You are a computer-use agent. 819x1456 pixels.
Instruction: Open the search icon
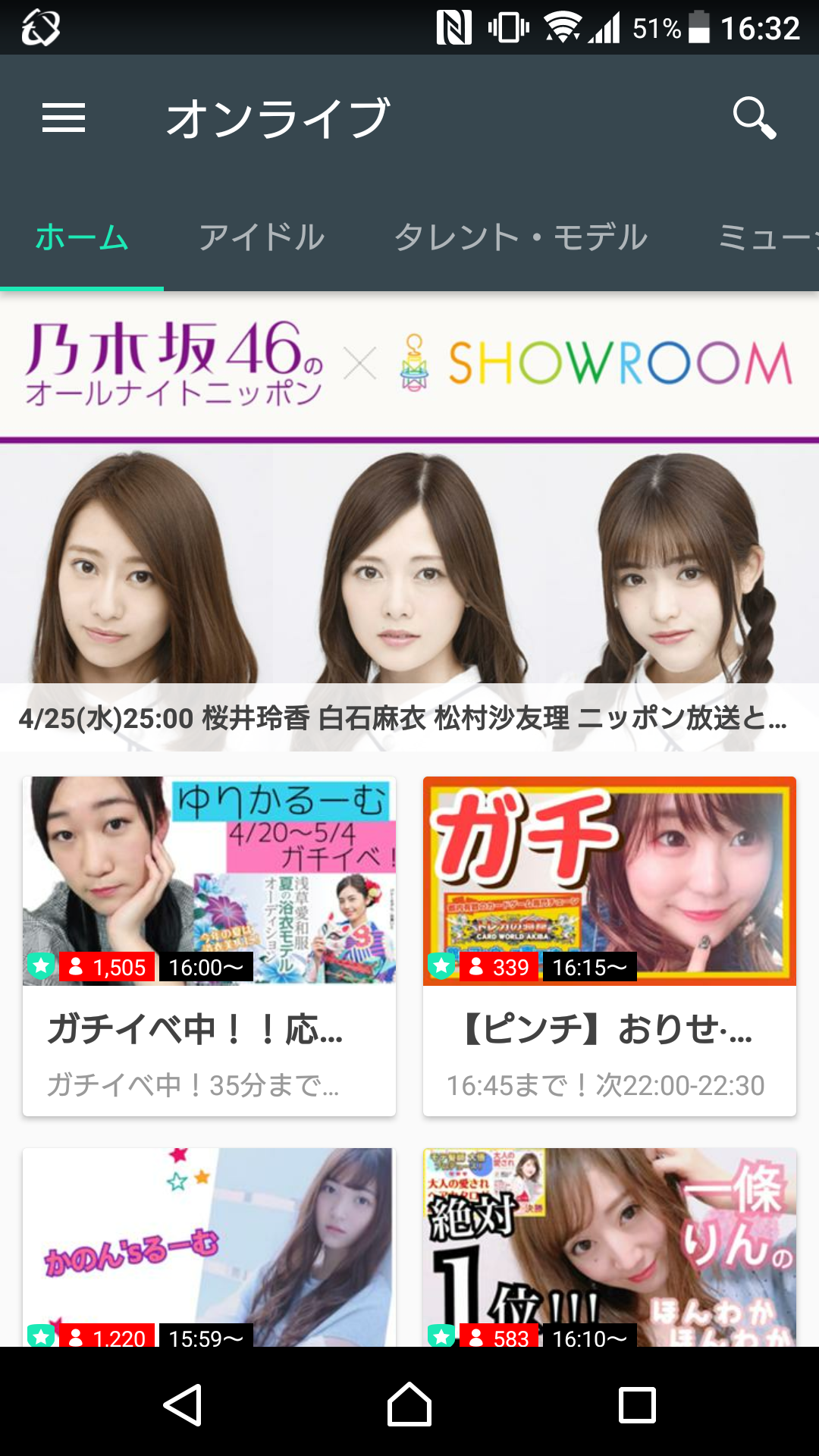tap(754, 118)
